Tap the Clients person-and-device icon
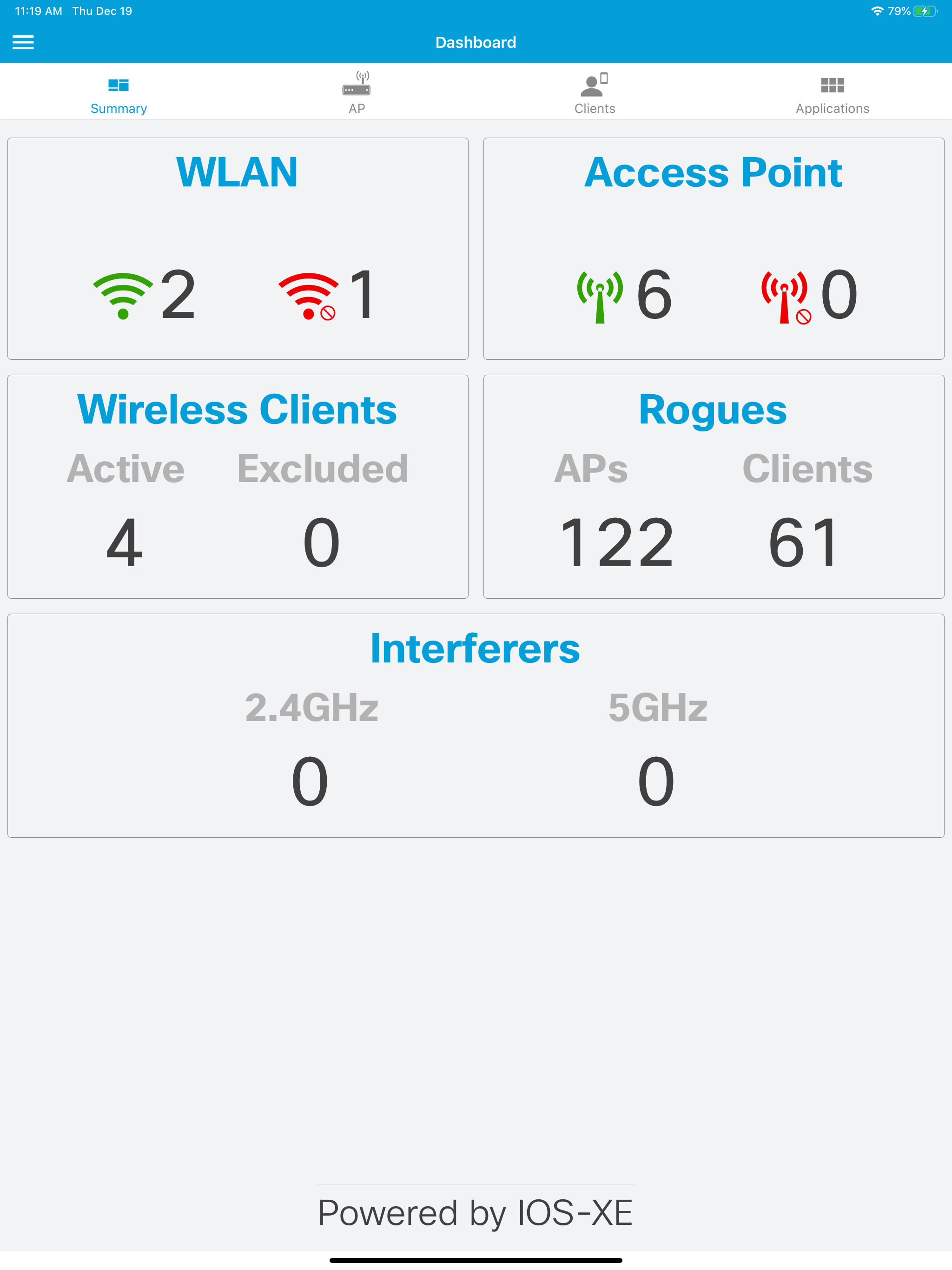 595,85
